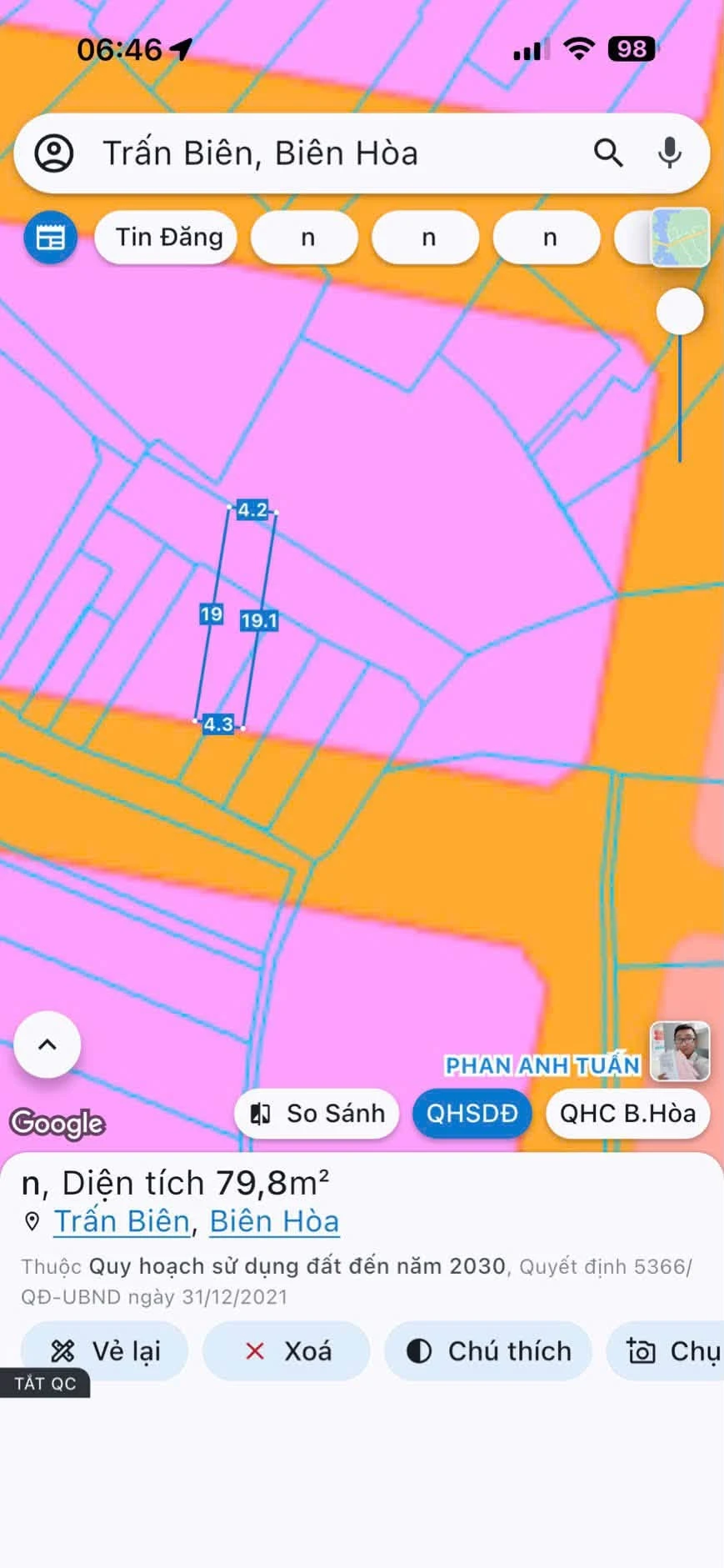Turn off ads with TẮT QC
724x1568 pixels.
(45, 1384)
